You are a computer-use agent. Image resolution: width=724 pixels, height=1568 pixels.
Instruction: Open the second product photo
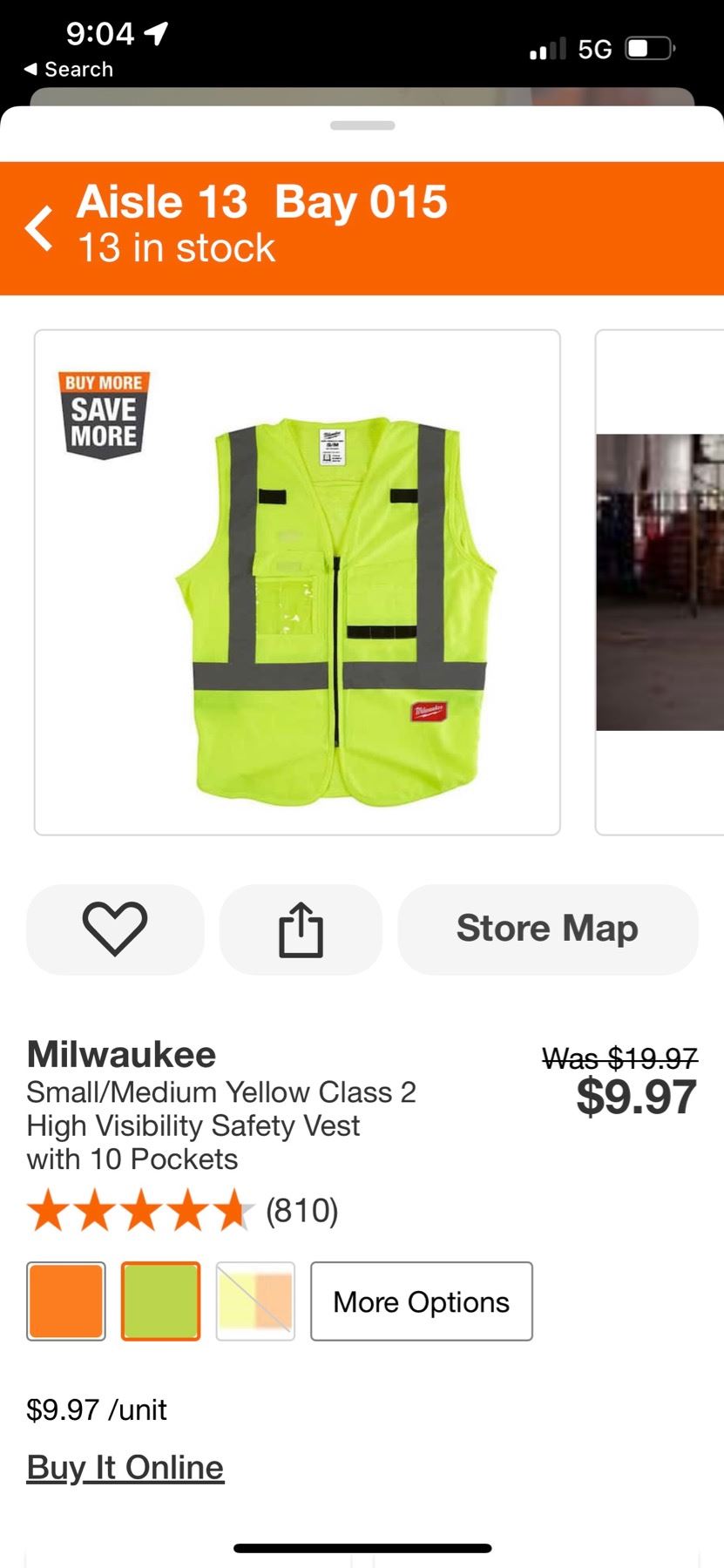660,582
